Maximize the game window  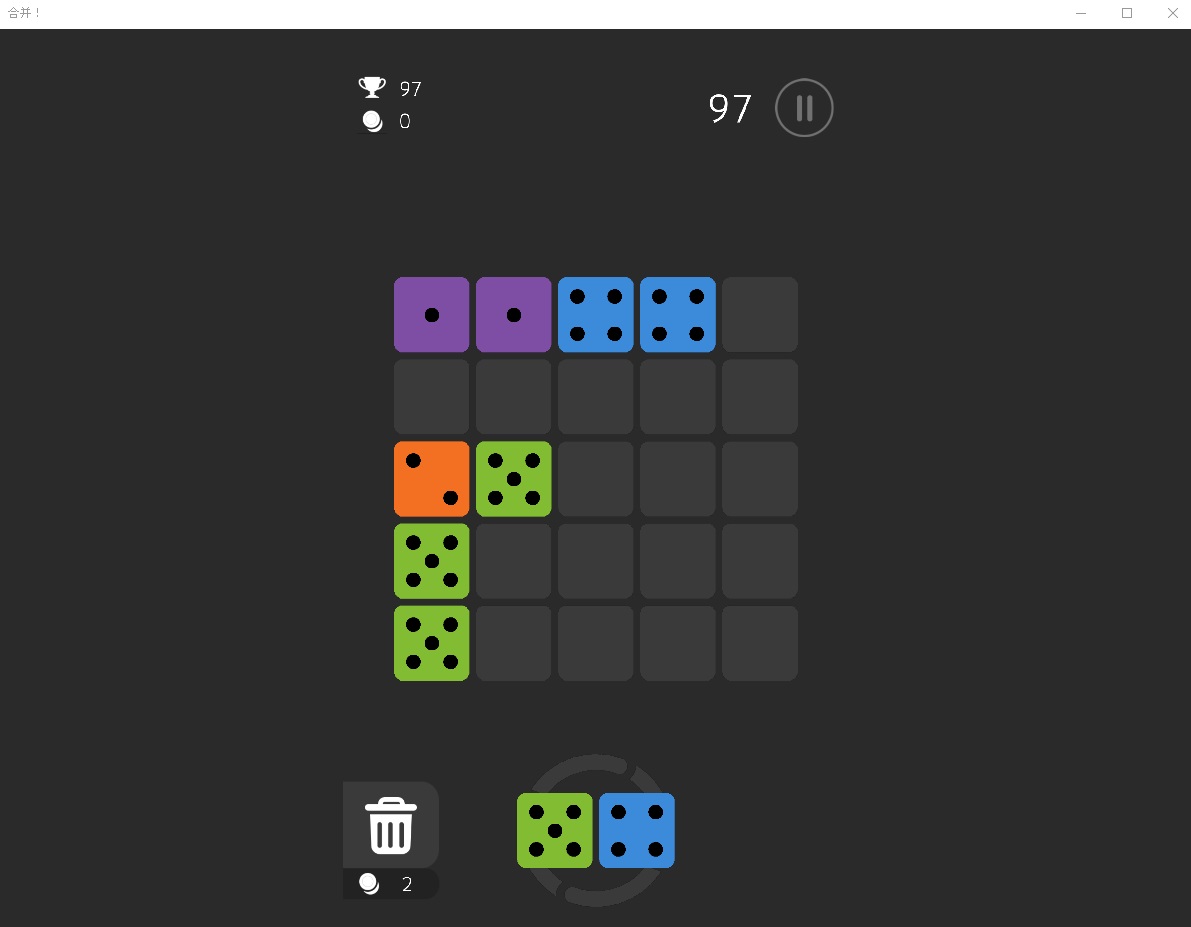pos(1127,13)
